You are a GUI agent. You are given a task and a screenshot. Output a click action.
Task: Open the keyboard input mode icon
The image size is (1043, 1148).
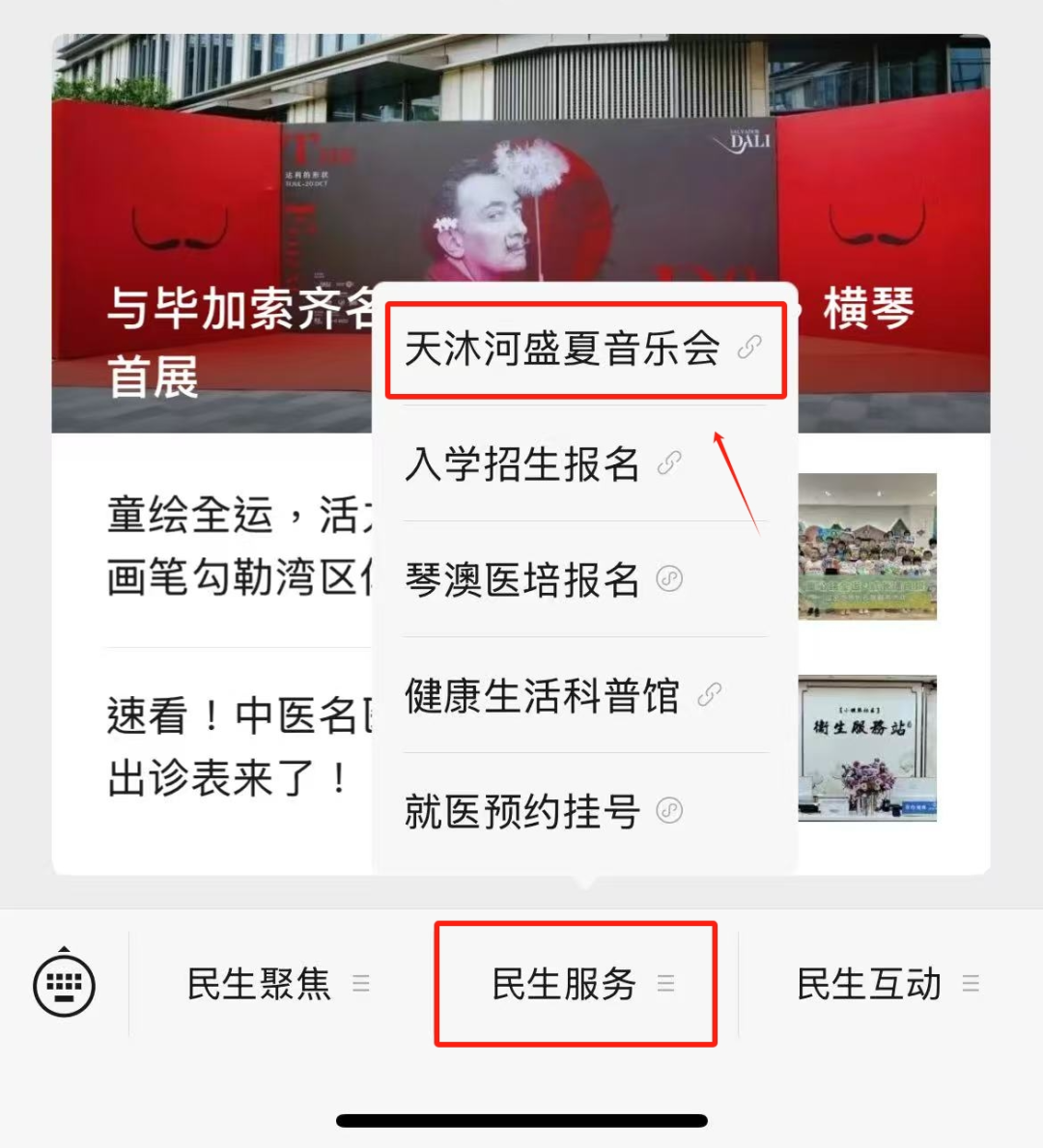tap(63, 984)
